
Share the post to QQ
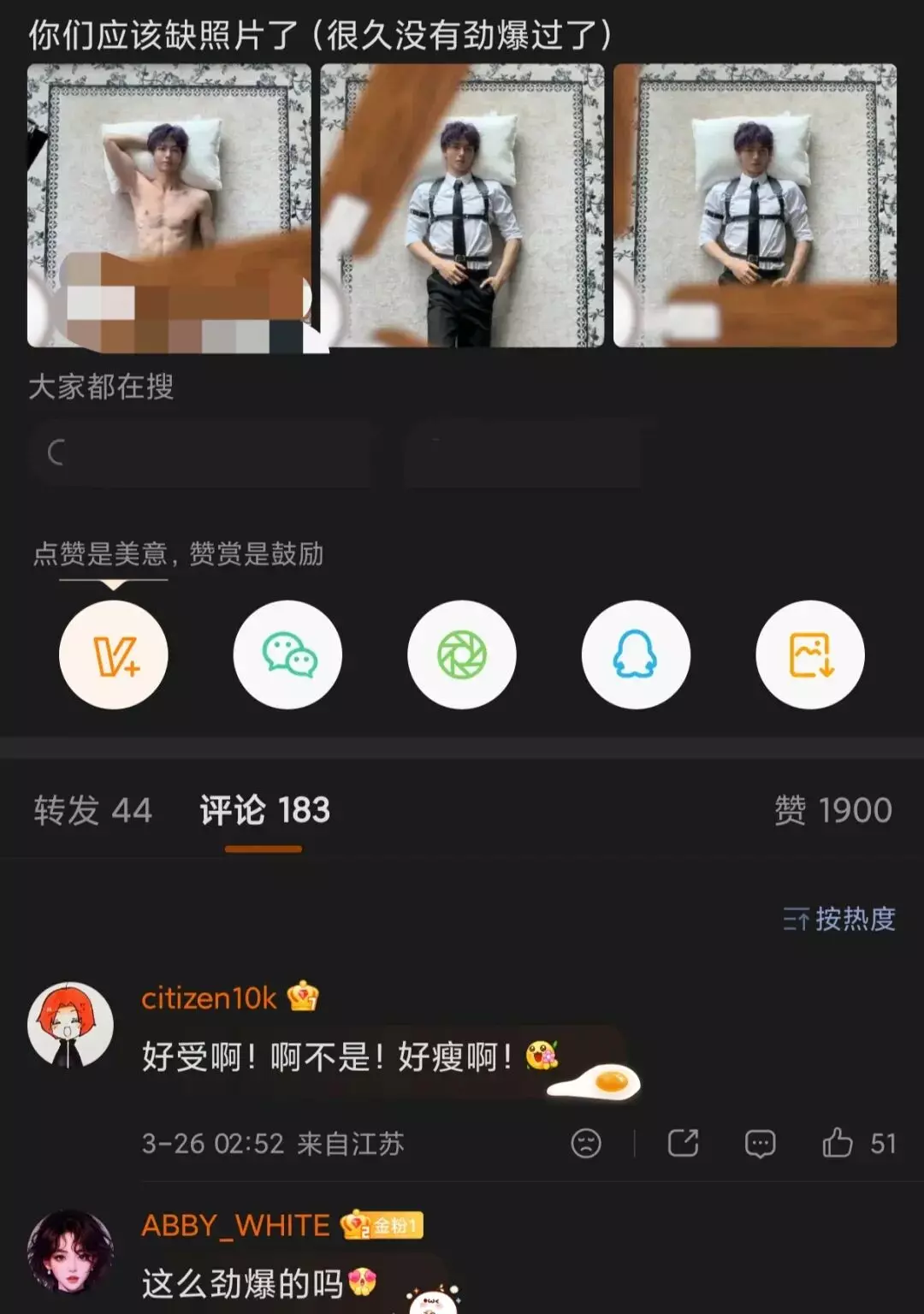(x=636, y=655)
